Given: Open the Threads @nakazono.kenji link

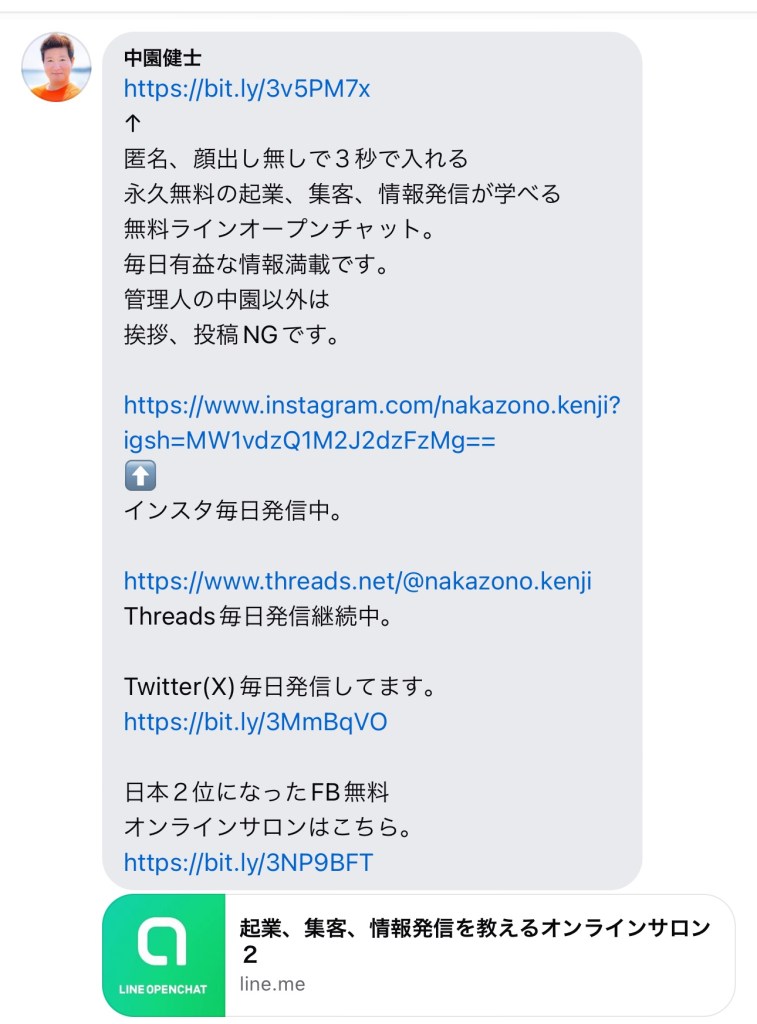Looking at the screenshot, I should 357,581.
